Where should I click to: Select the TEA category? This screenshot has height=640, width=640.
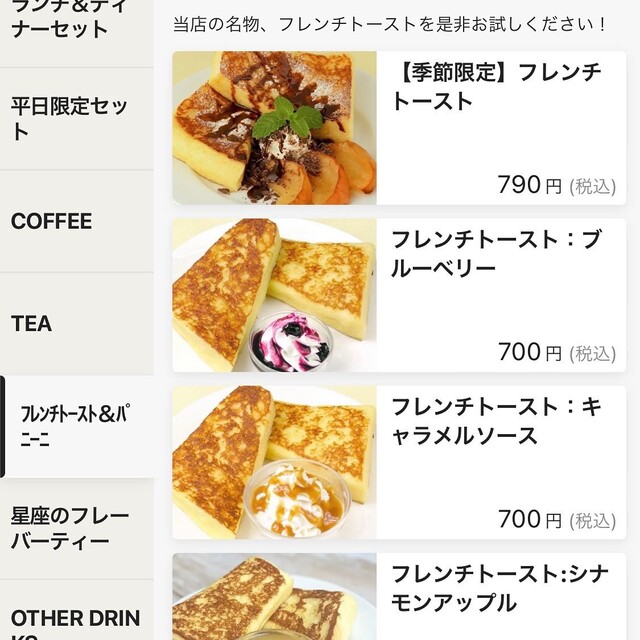click(x=76, y=324)
